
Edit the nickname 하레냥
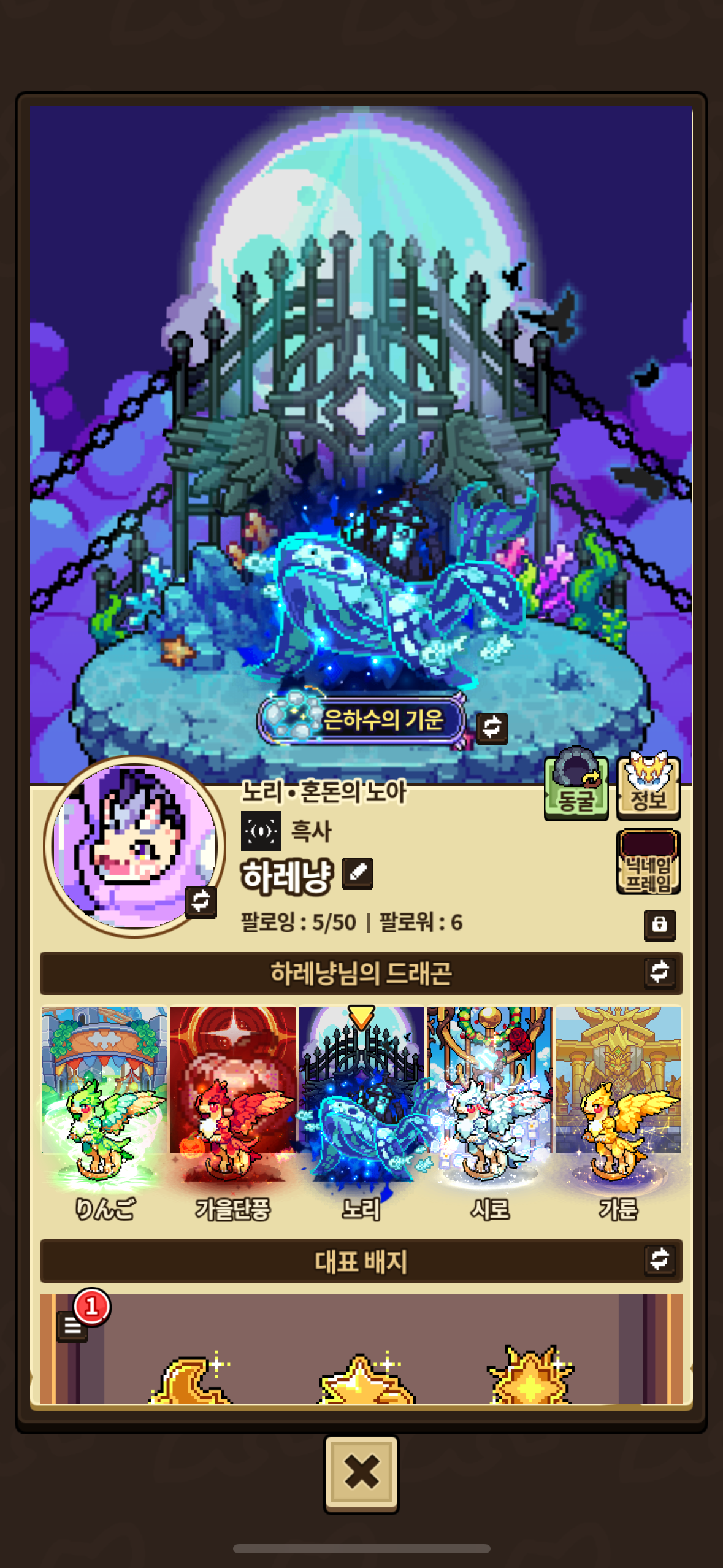tap(358, 872)
